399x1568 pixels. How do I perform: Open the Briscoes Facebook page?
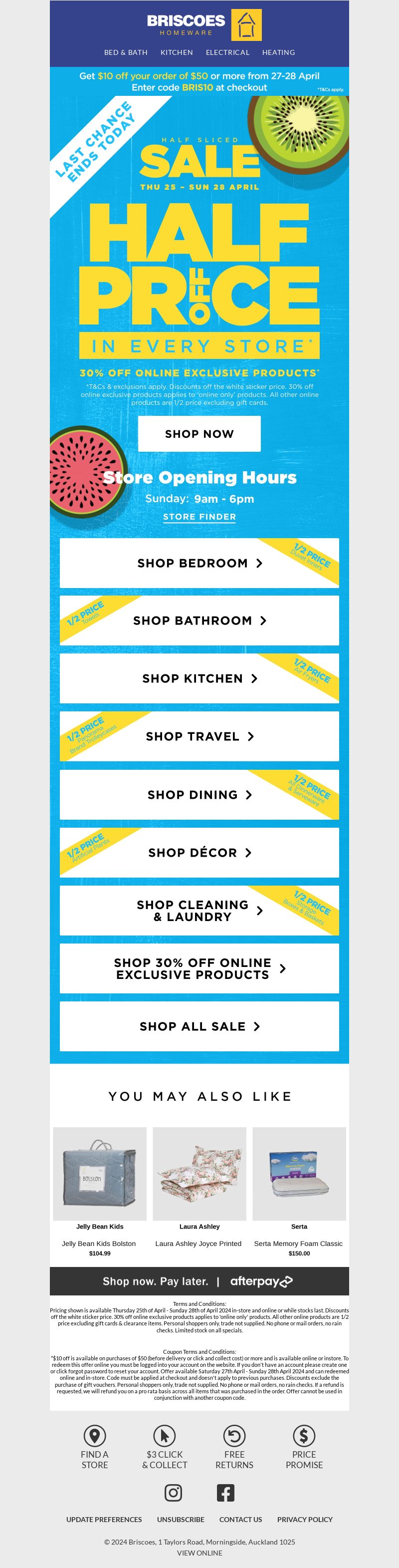[225, 1493]
